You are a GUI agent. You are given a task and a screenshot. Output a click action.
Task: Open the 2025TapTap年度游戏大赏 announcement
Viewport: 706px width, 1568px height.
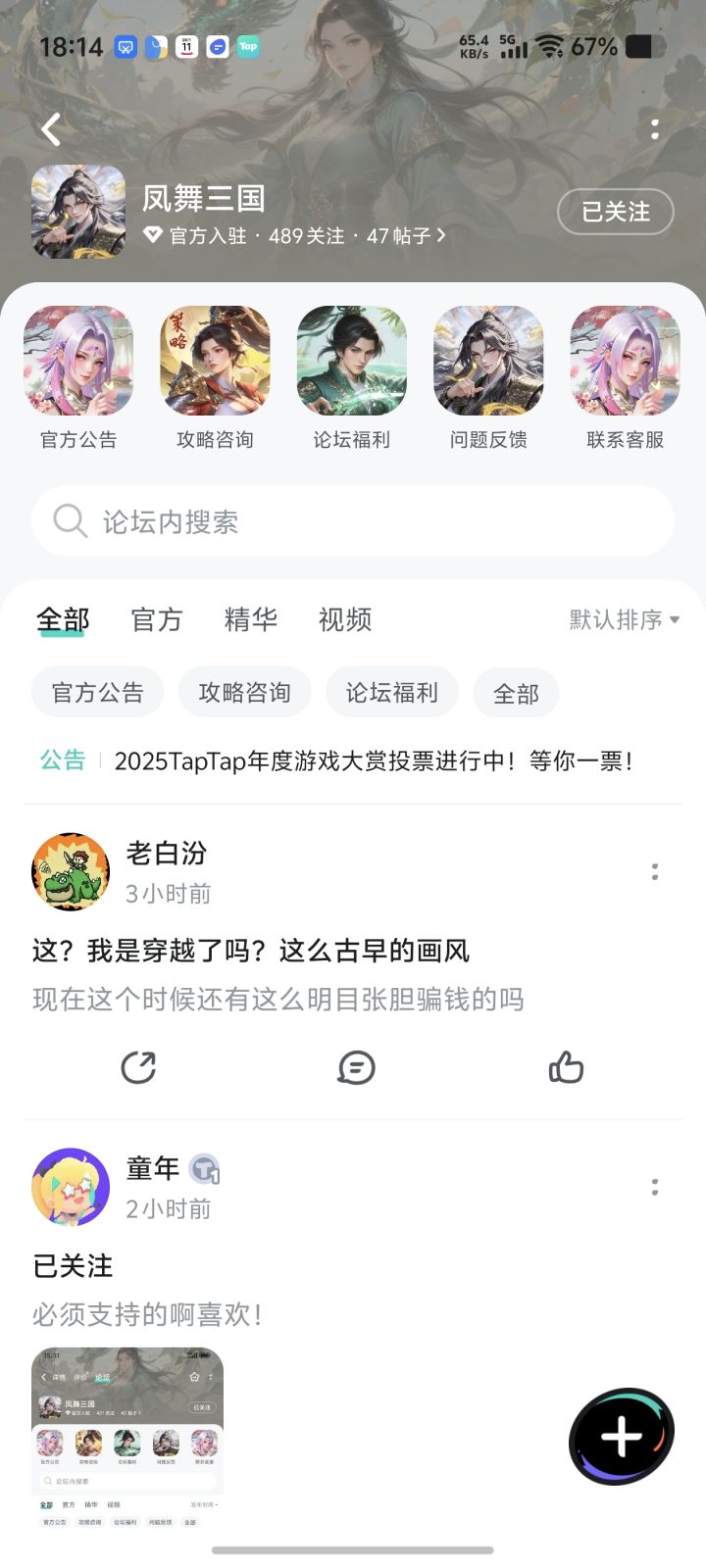(x=373, y=760)
